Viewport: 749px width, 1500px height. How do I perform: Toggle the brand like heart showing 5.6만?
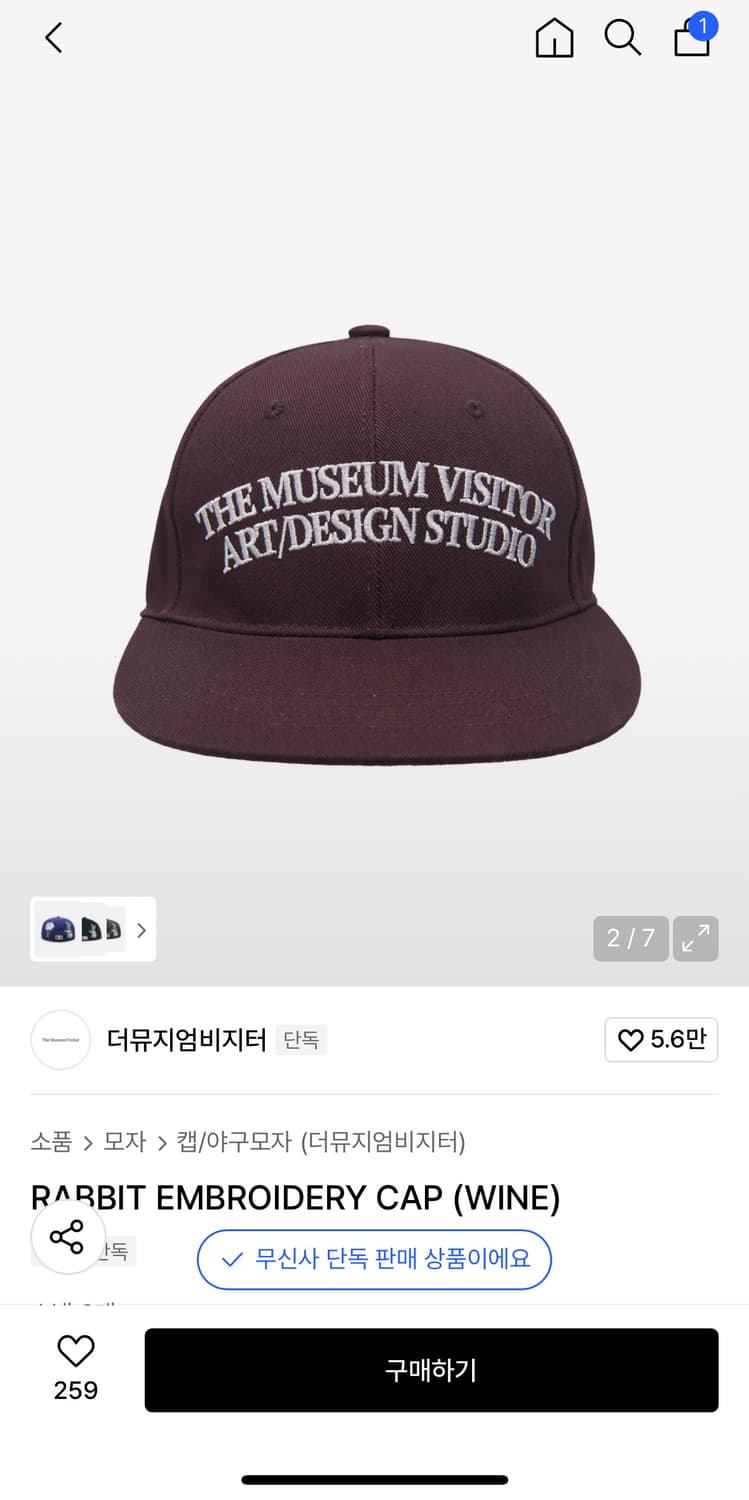point(661,1040)
